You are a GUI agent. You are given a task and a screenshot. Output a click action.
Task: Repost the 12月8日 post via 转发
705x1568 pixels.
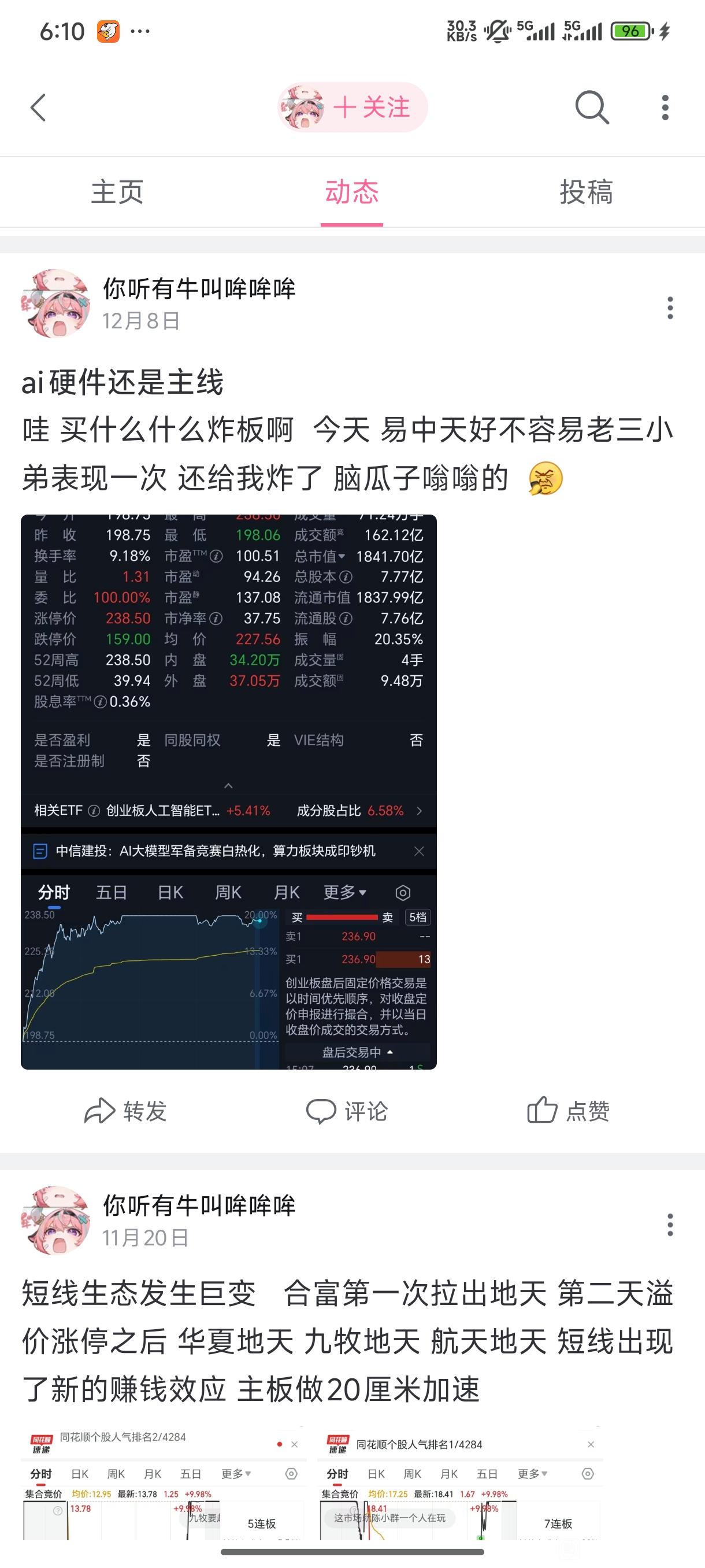point(126,1111)
